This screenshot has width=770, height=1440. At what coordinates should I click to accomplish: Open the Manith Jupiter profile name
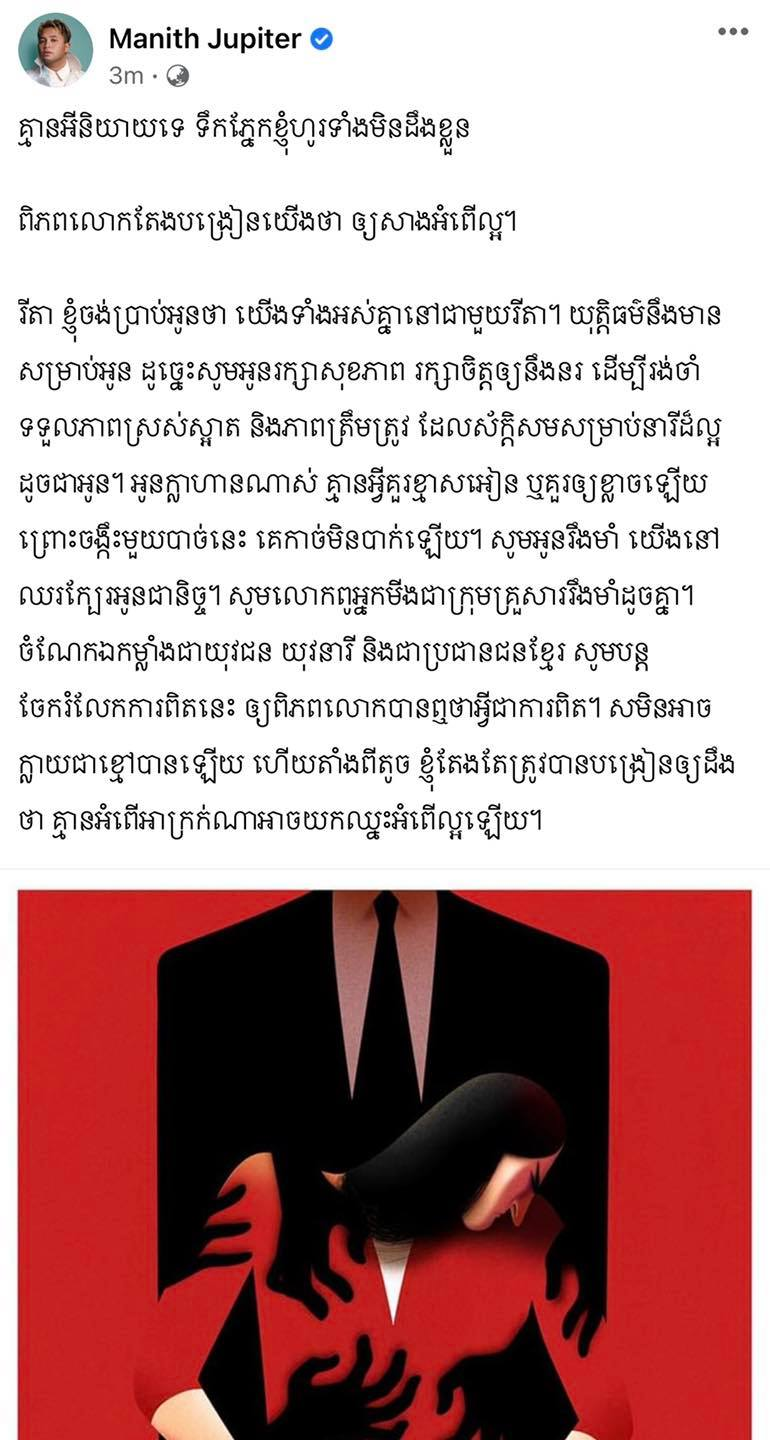click(x=204, y=39)
